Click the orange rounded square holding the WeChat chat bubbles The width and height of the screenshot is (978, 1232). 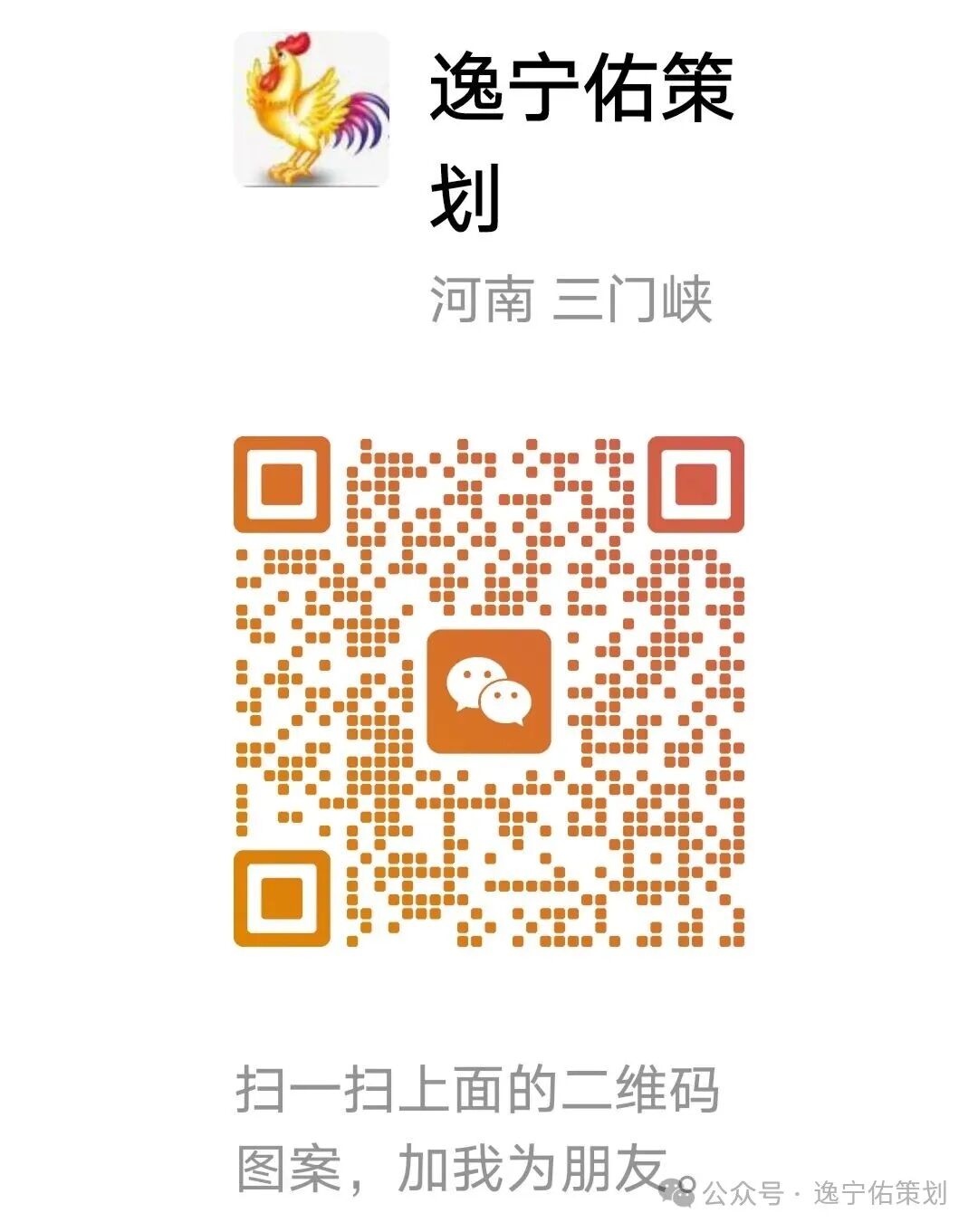(489, 691)
